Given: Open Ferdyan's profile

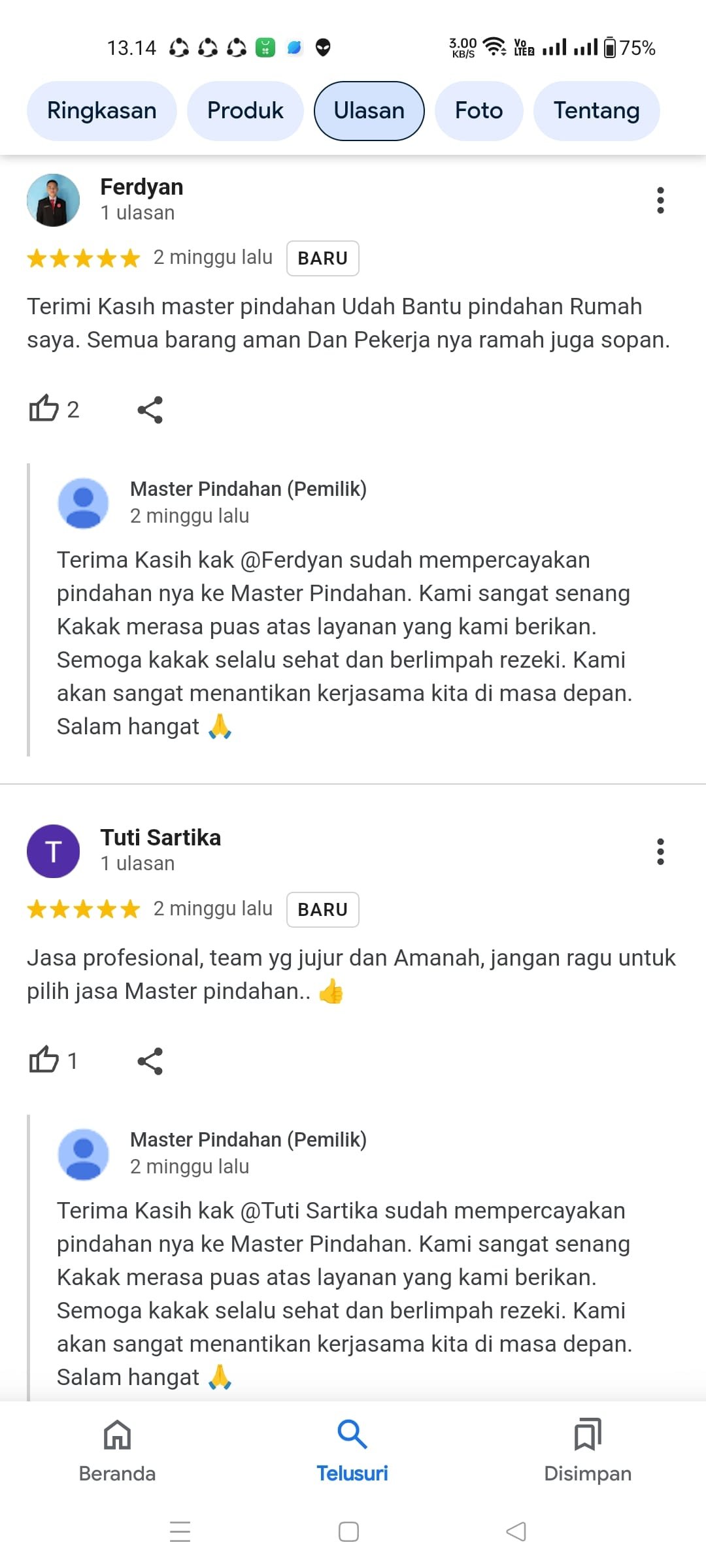Looking at the screenshot, I should click(x=53, y=200).
